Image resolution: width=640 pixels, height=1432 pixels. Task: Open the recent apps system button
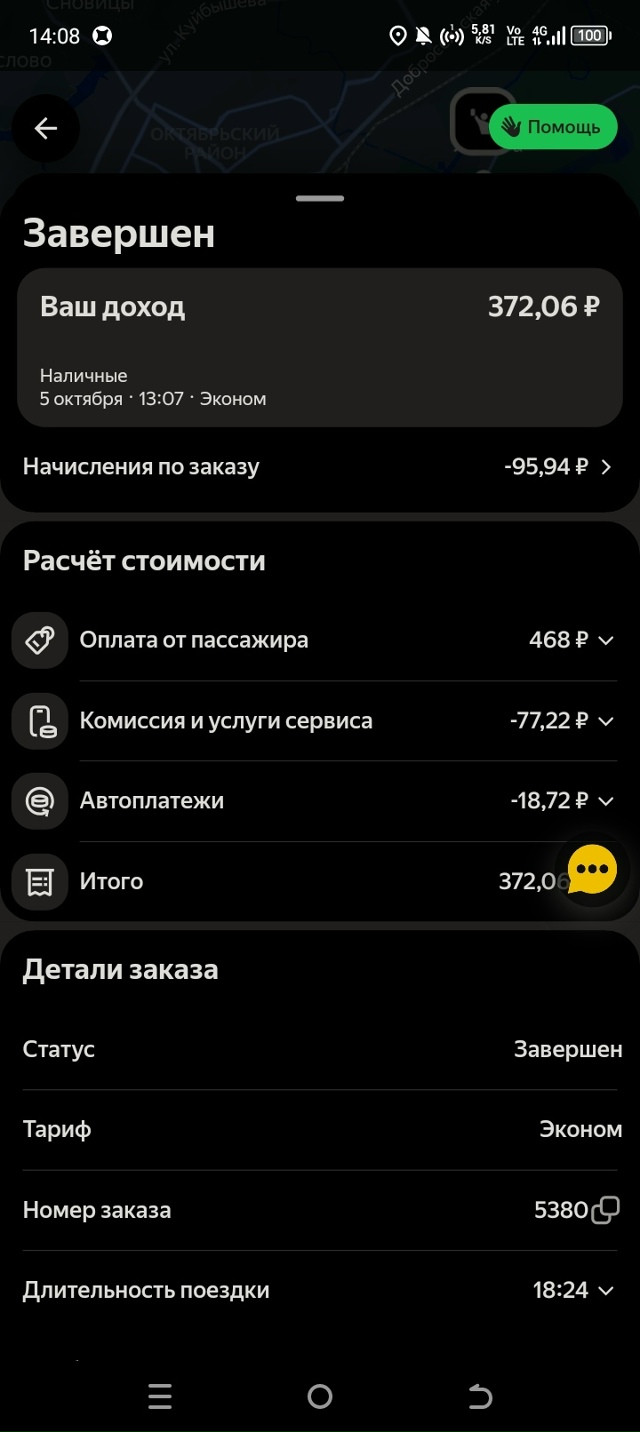(160, 1396)
